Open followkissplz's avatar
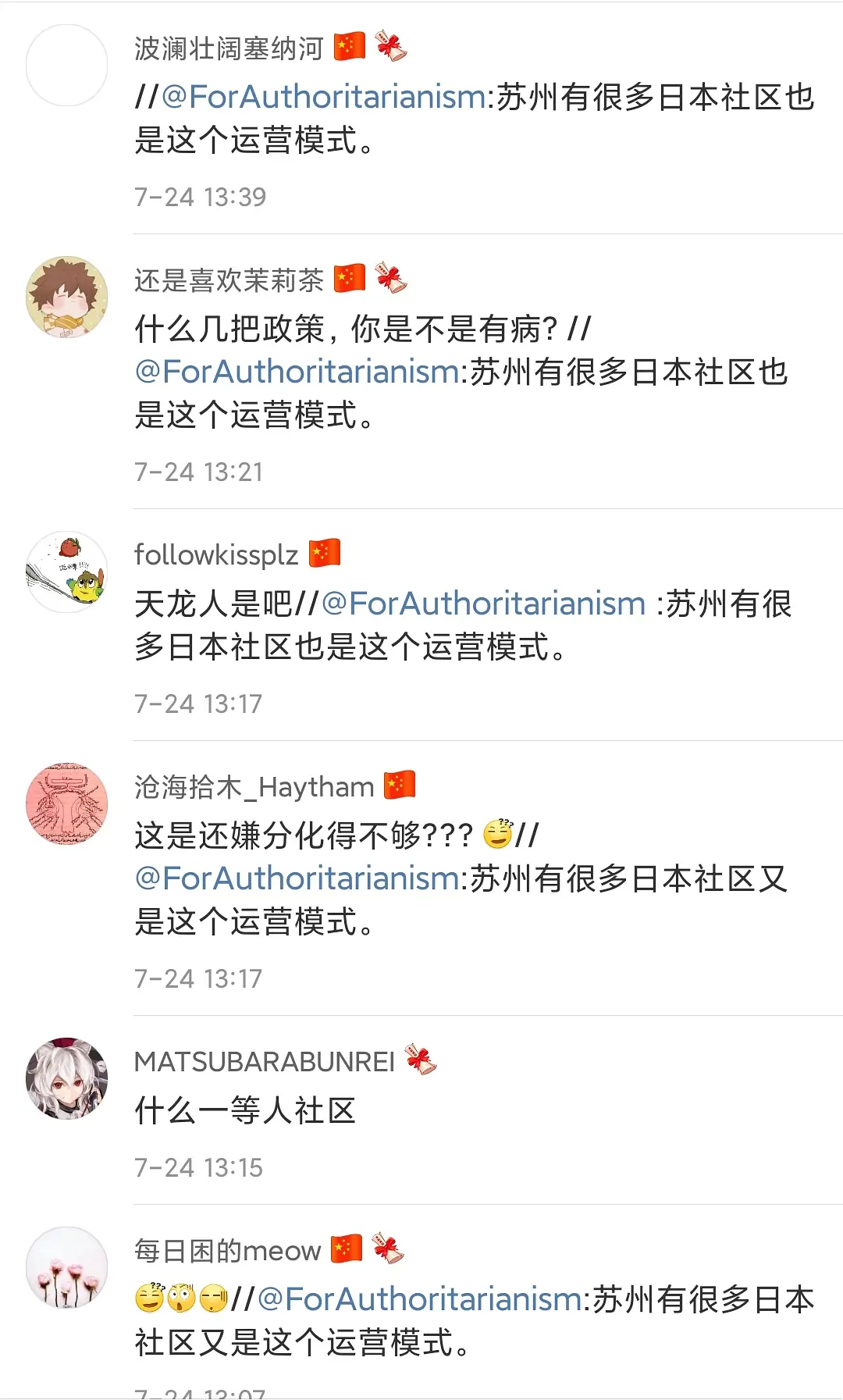Screen dimensions: 843x1400 tap(67, 572)
